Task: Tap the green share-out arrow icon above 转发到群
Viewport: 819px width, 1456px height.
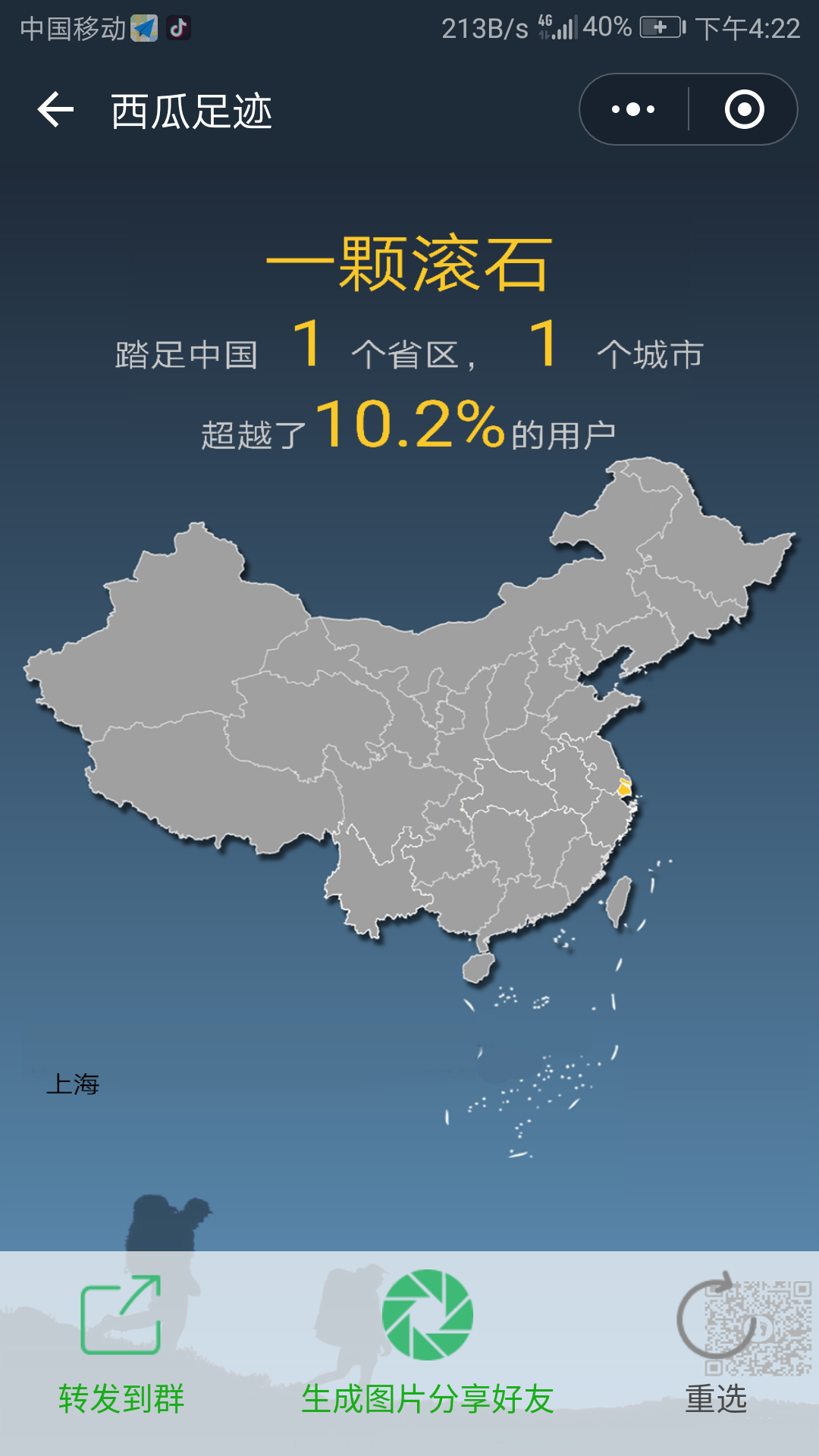Action: tap(121, 1313)
